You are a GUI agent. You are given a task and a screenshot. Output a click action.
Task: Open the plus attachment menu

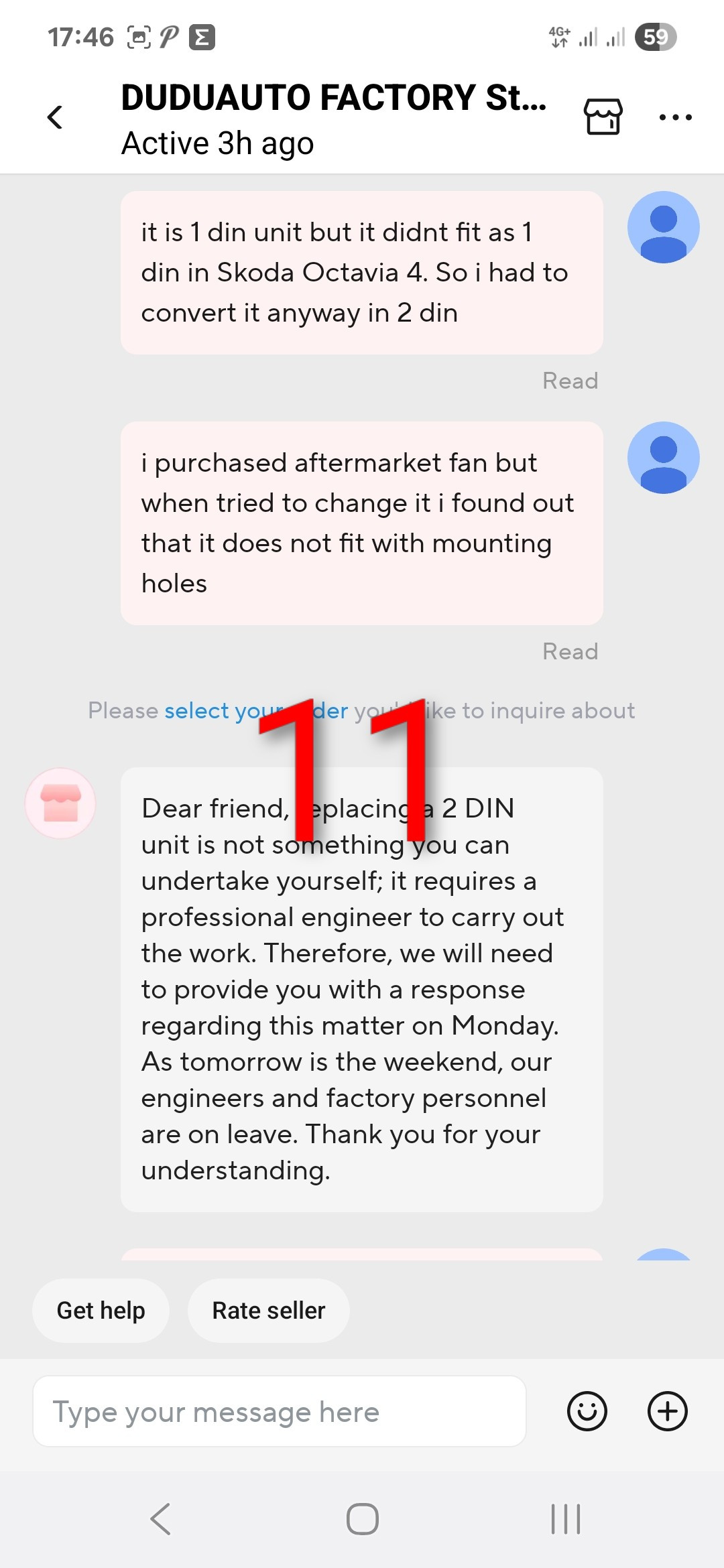(x=667, y=1411)
